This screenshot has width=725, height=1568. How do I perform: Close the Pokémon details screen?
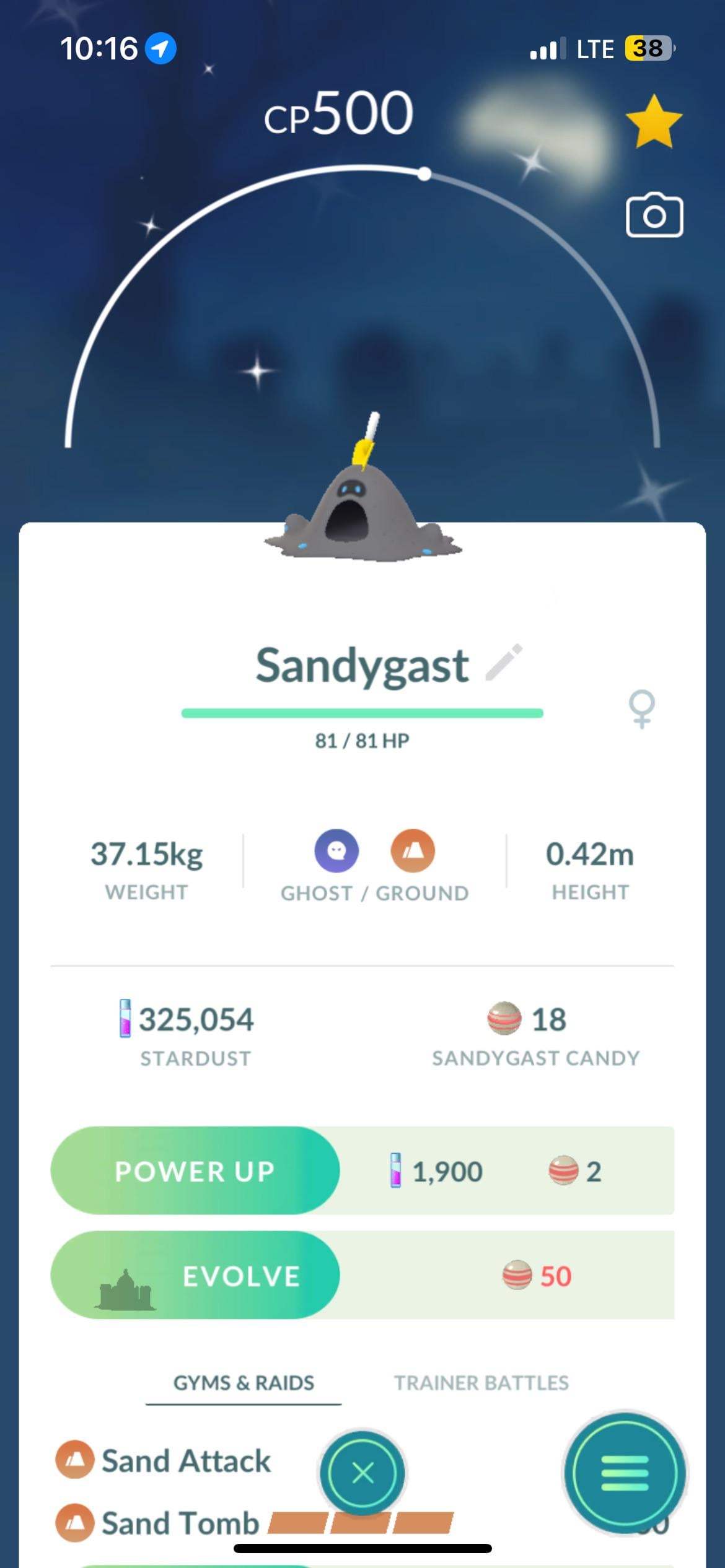pos(362,1473)
